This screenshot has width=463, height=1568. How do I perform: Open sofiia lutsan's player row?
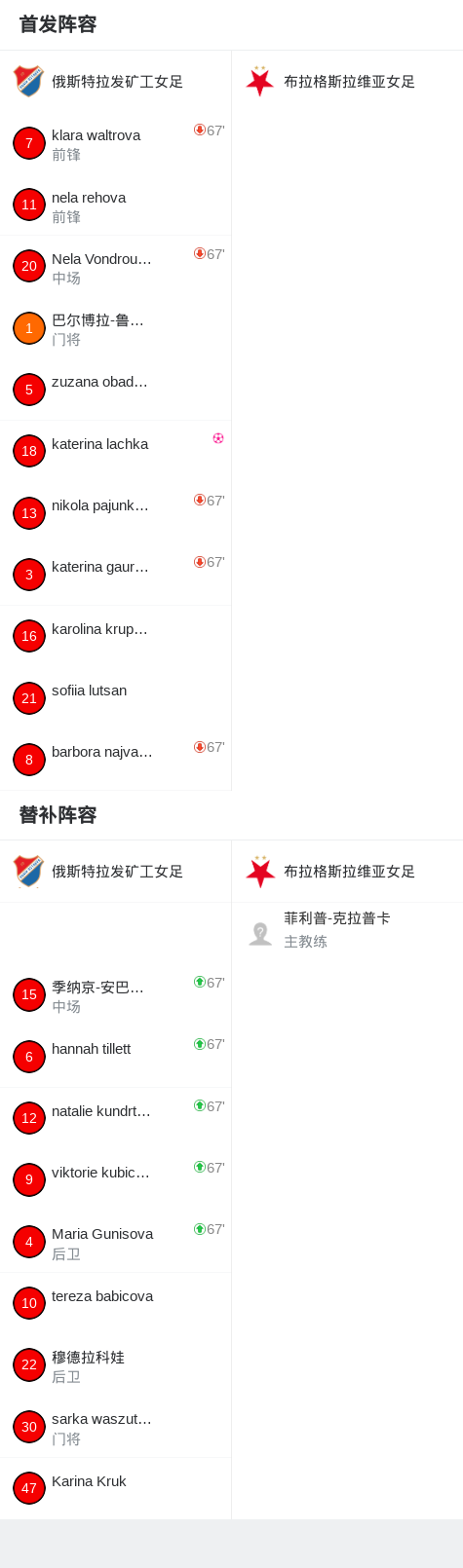tap(115, 697)
